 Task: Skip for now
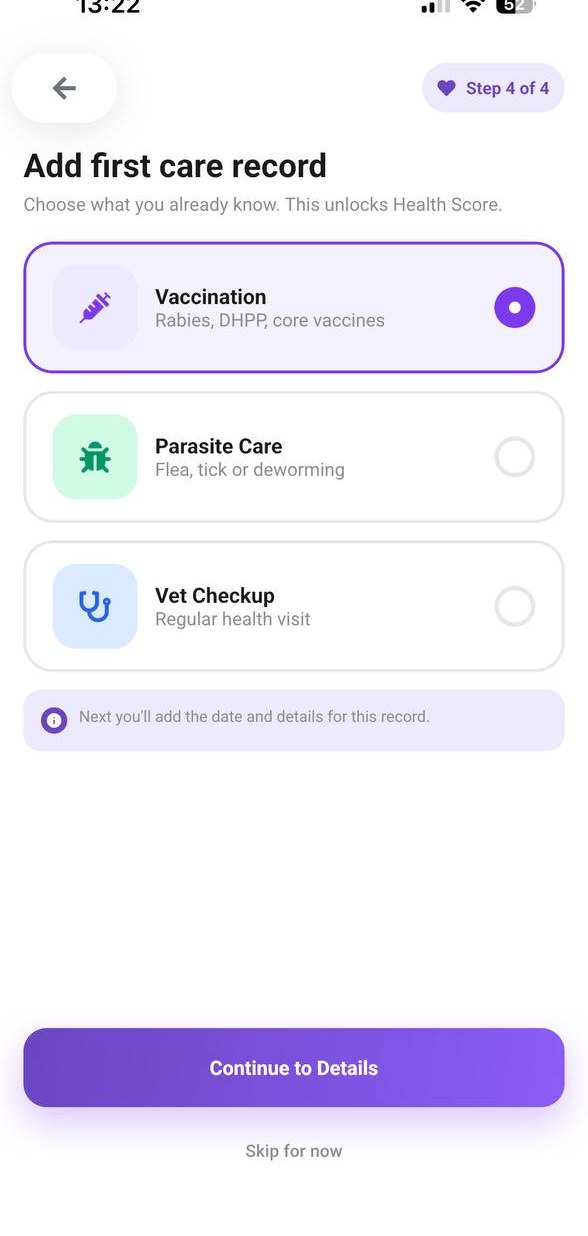point(294,1151)
